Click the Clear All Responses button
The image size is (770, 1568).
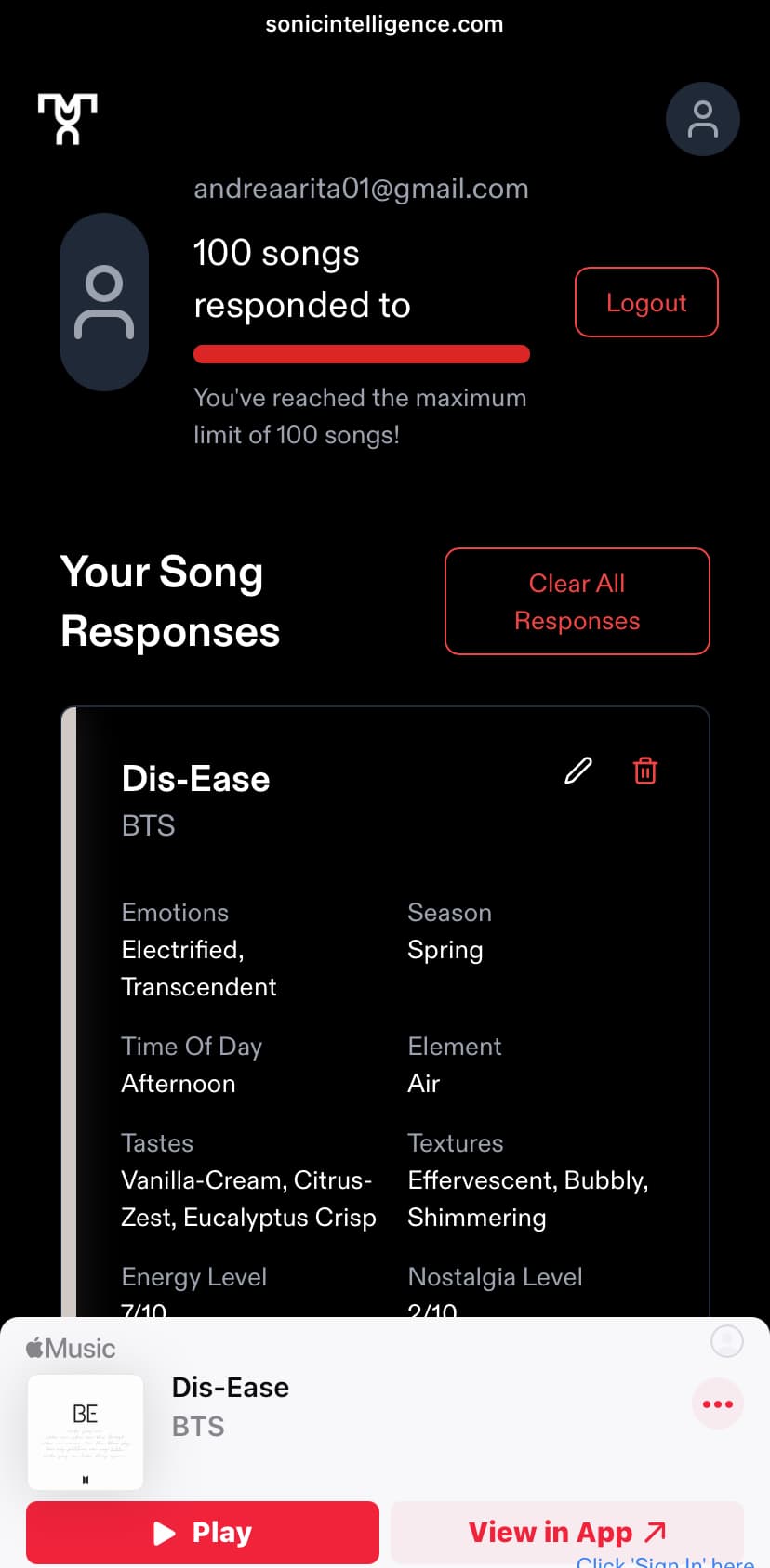pos(577,601)
